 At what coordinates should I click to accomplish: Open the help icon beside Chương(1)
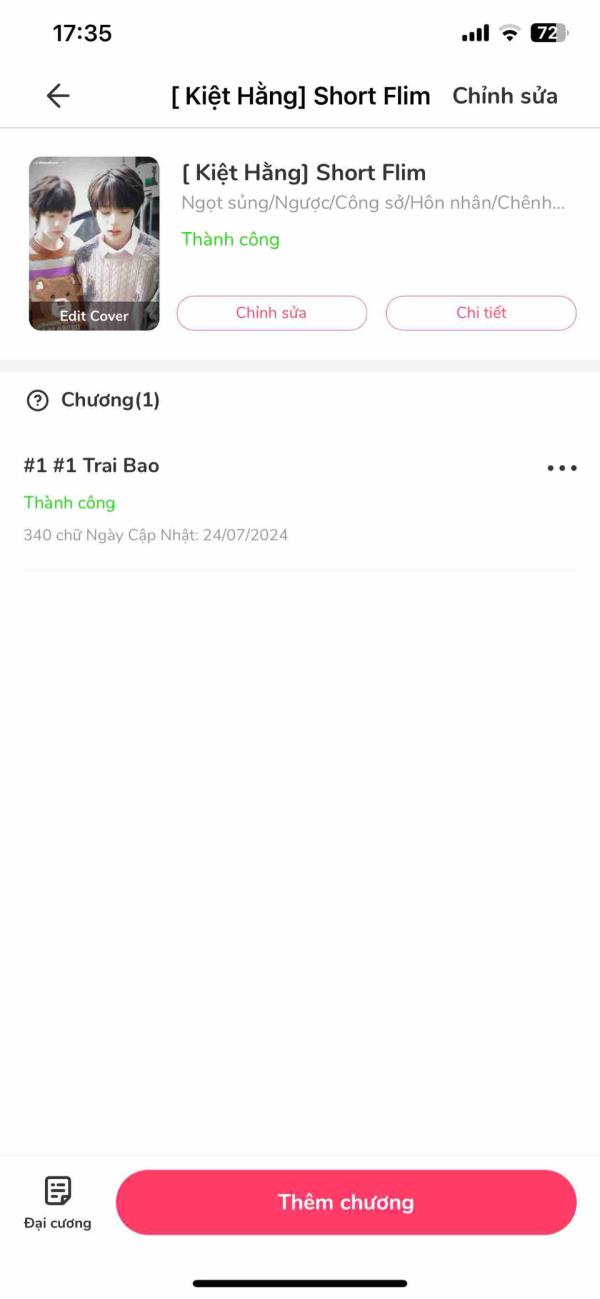(x=37, y=401)
